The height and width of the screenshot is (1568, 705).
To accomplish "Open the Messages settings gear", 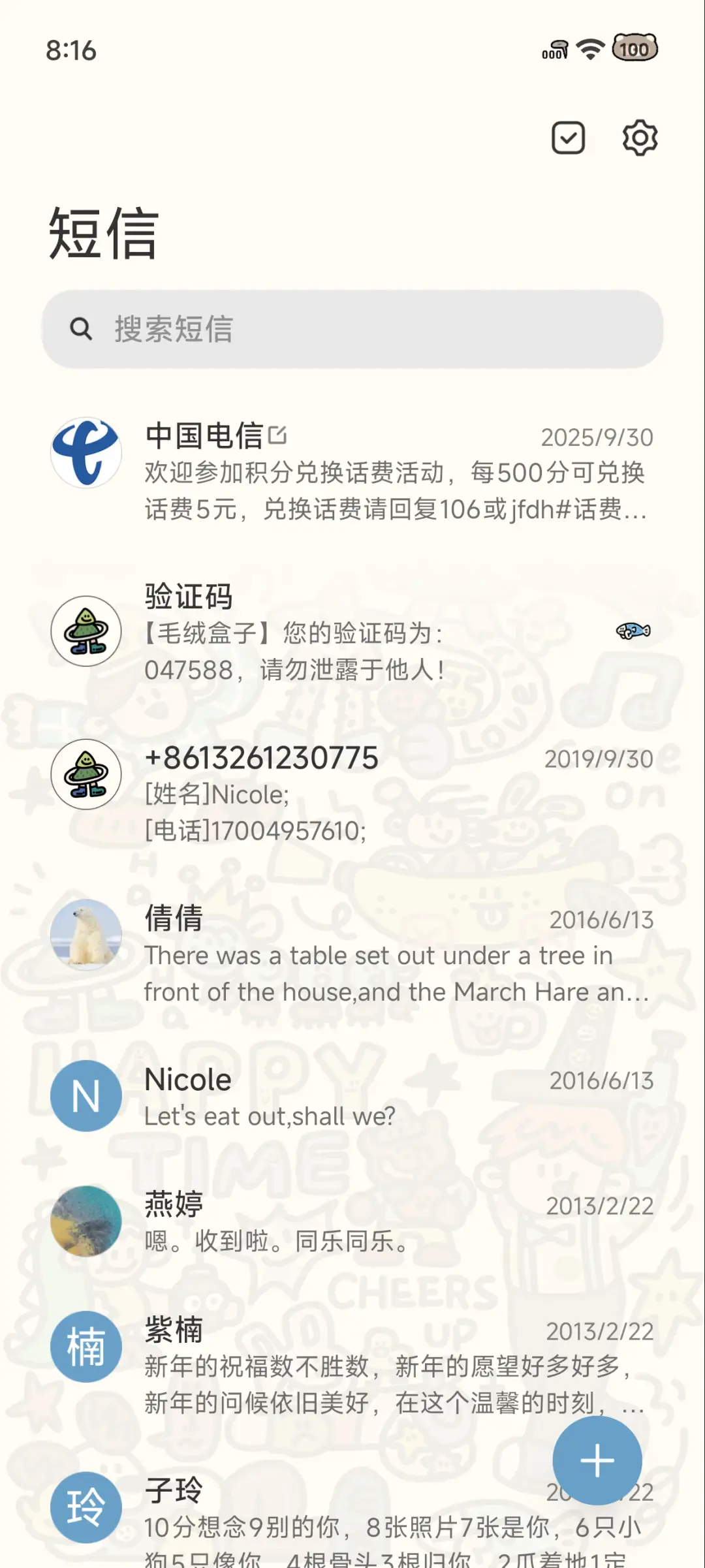I will coord(640,138).
